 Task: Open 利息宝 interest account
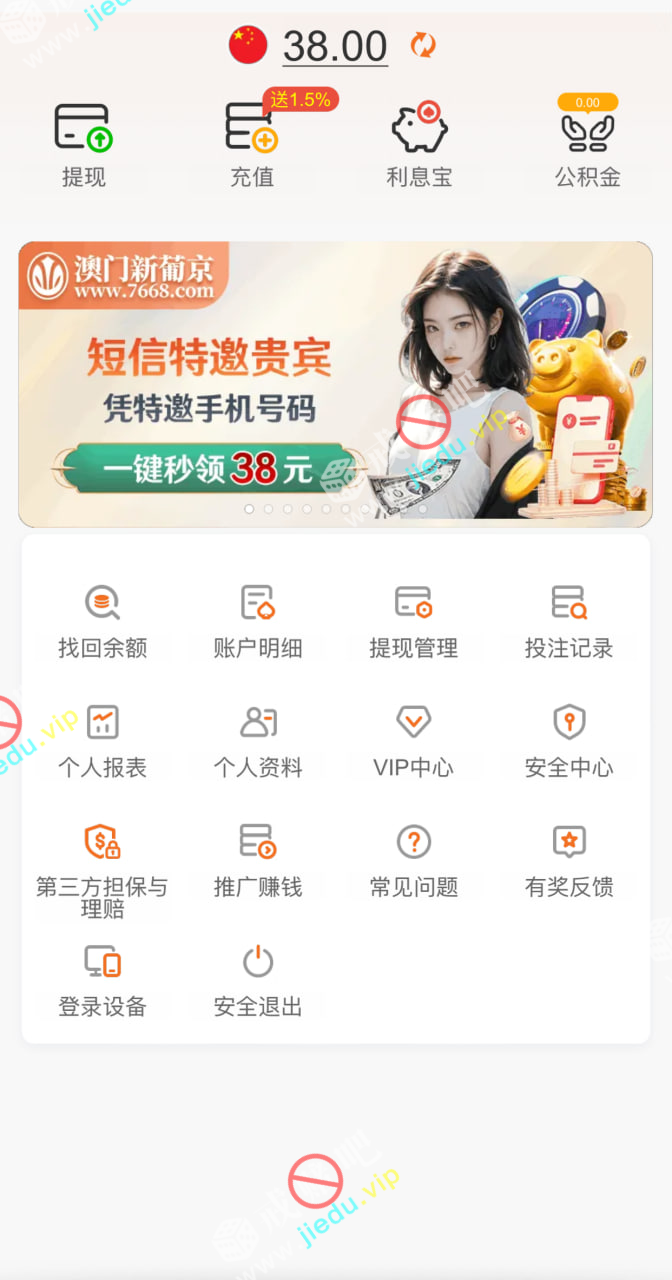pyautogui.click(x=419, y=146)
